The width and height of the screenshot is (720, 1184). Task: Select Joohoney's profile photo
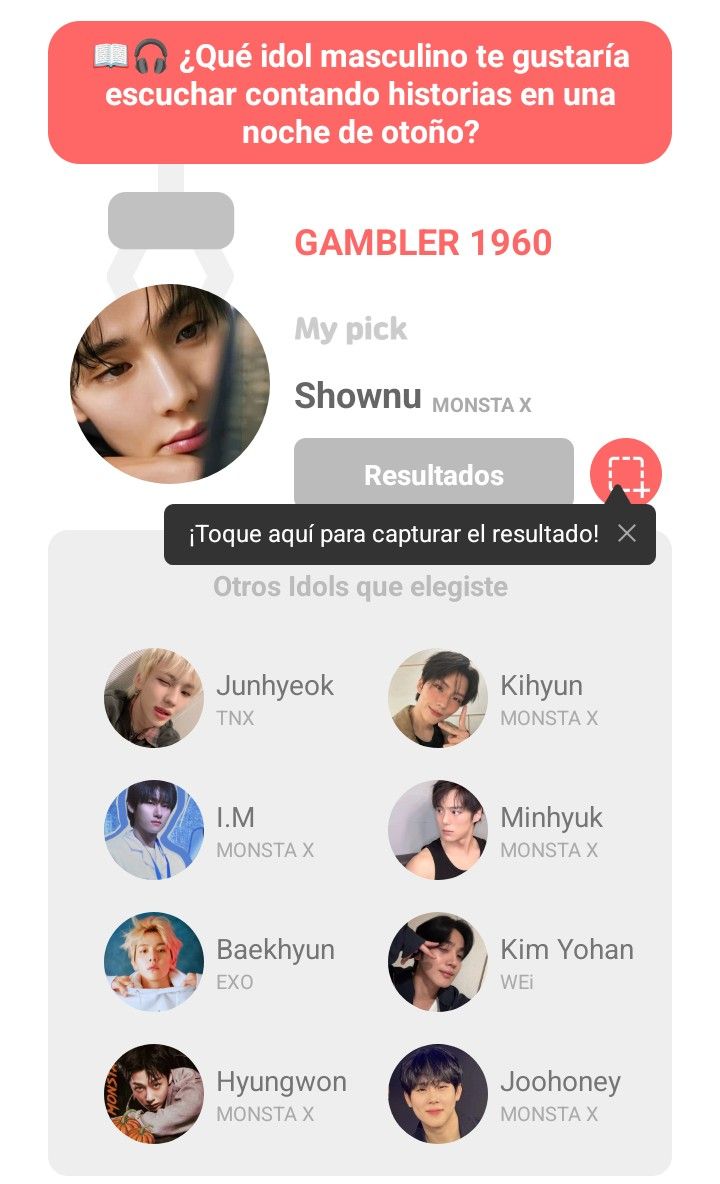coord(438,1093)
